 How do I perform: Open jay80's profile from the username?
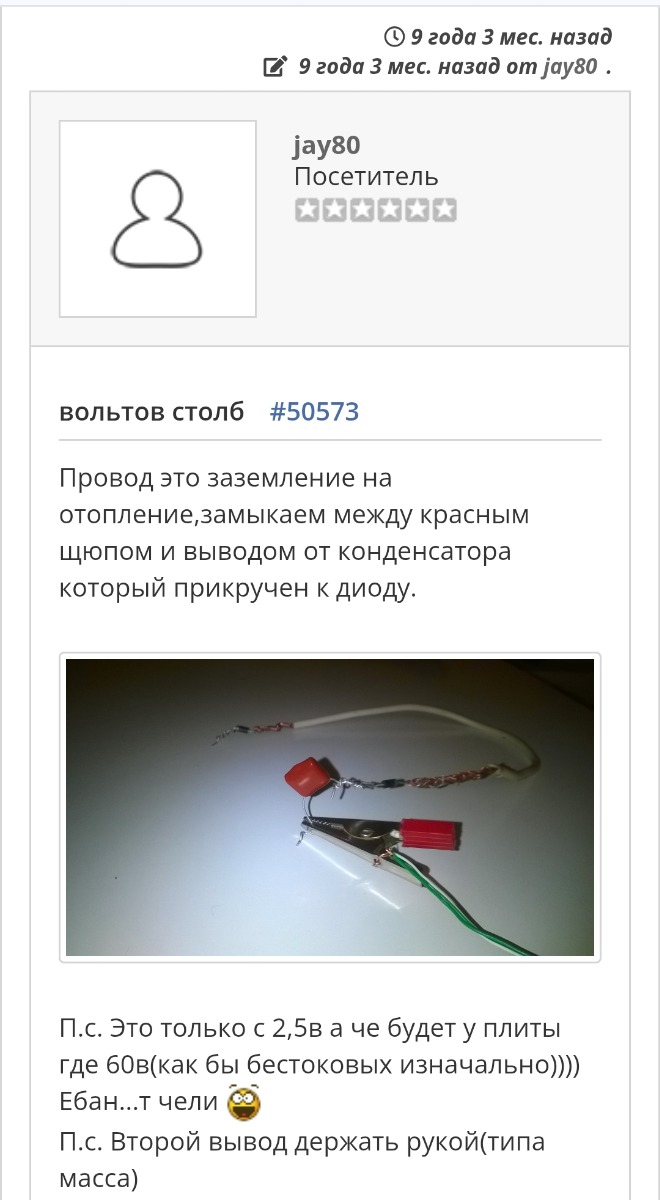click(x=326, y=146)
